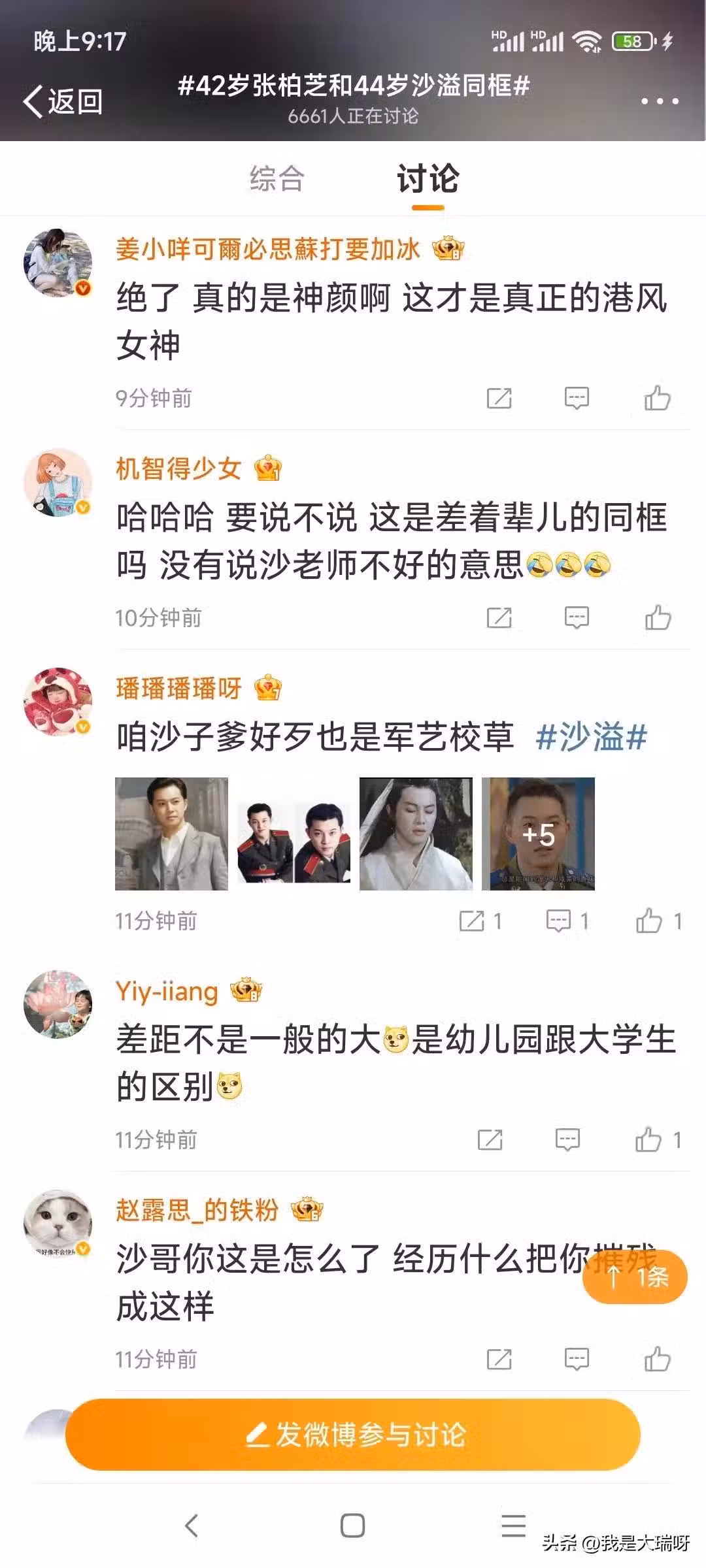
Task: Open the system recent apps button
Action: (513, 1526)
